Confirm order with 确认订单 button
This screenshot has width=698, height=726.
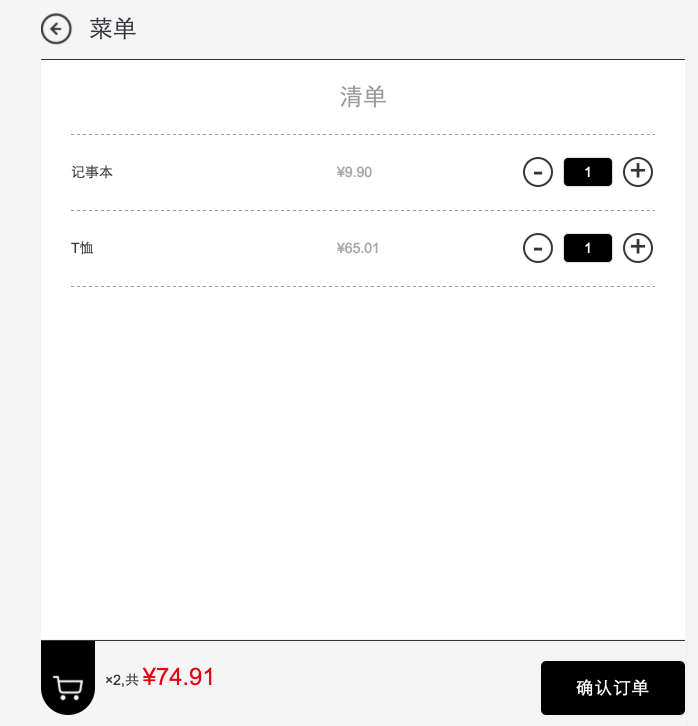[x=612, y=688]
